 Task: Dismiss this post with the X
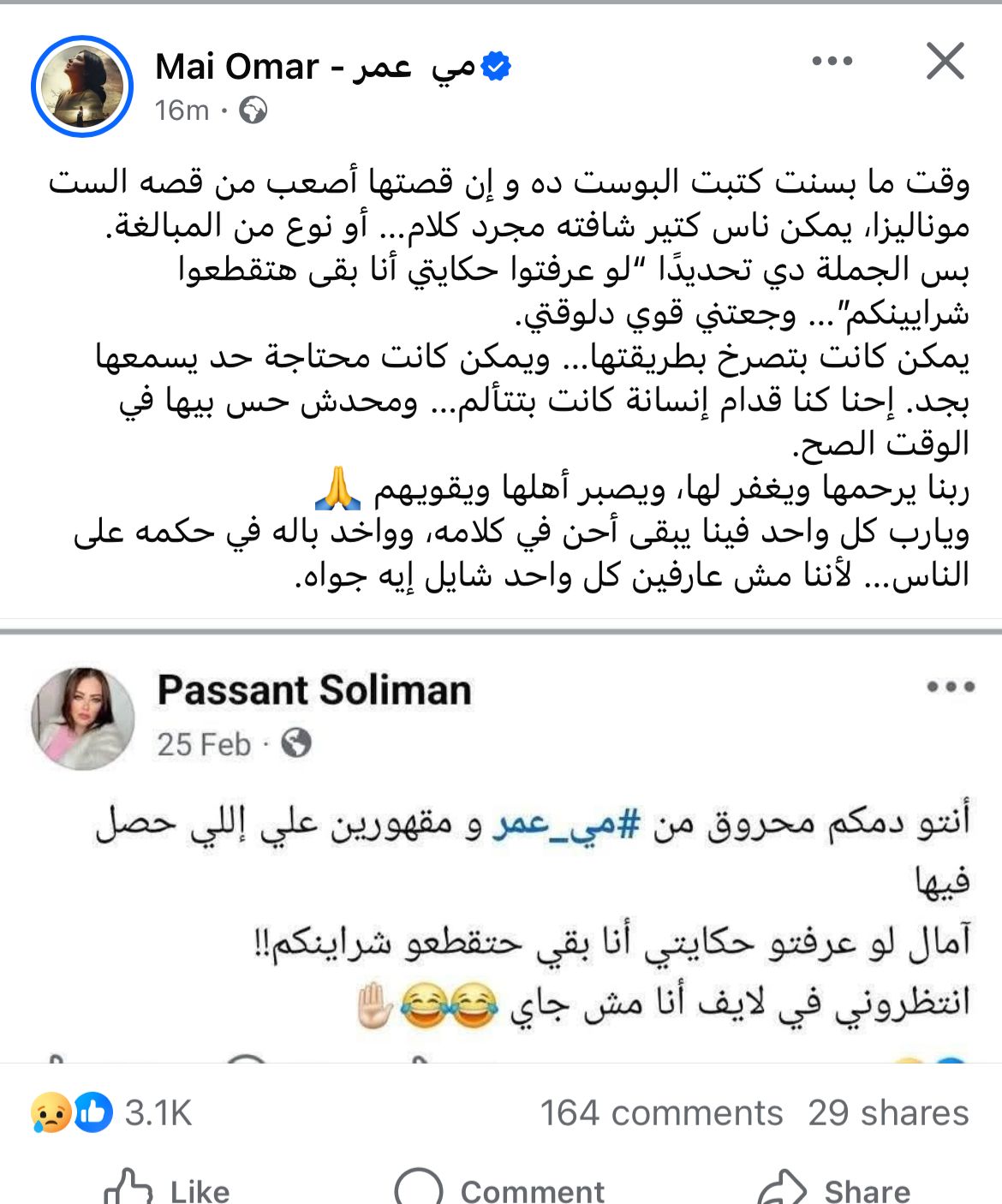(945, 62)
